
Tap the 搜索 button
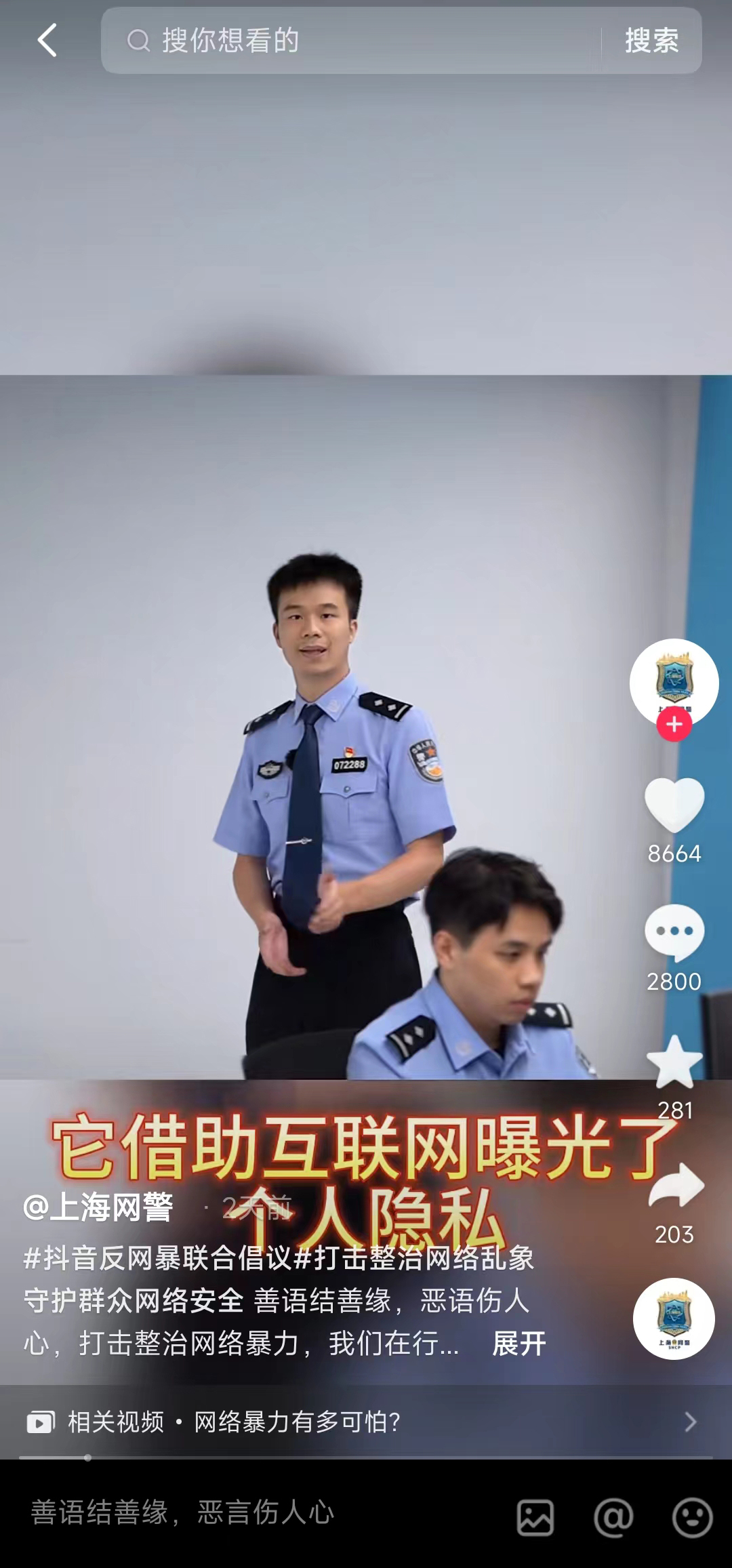651,41
